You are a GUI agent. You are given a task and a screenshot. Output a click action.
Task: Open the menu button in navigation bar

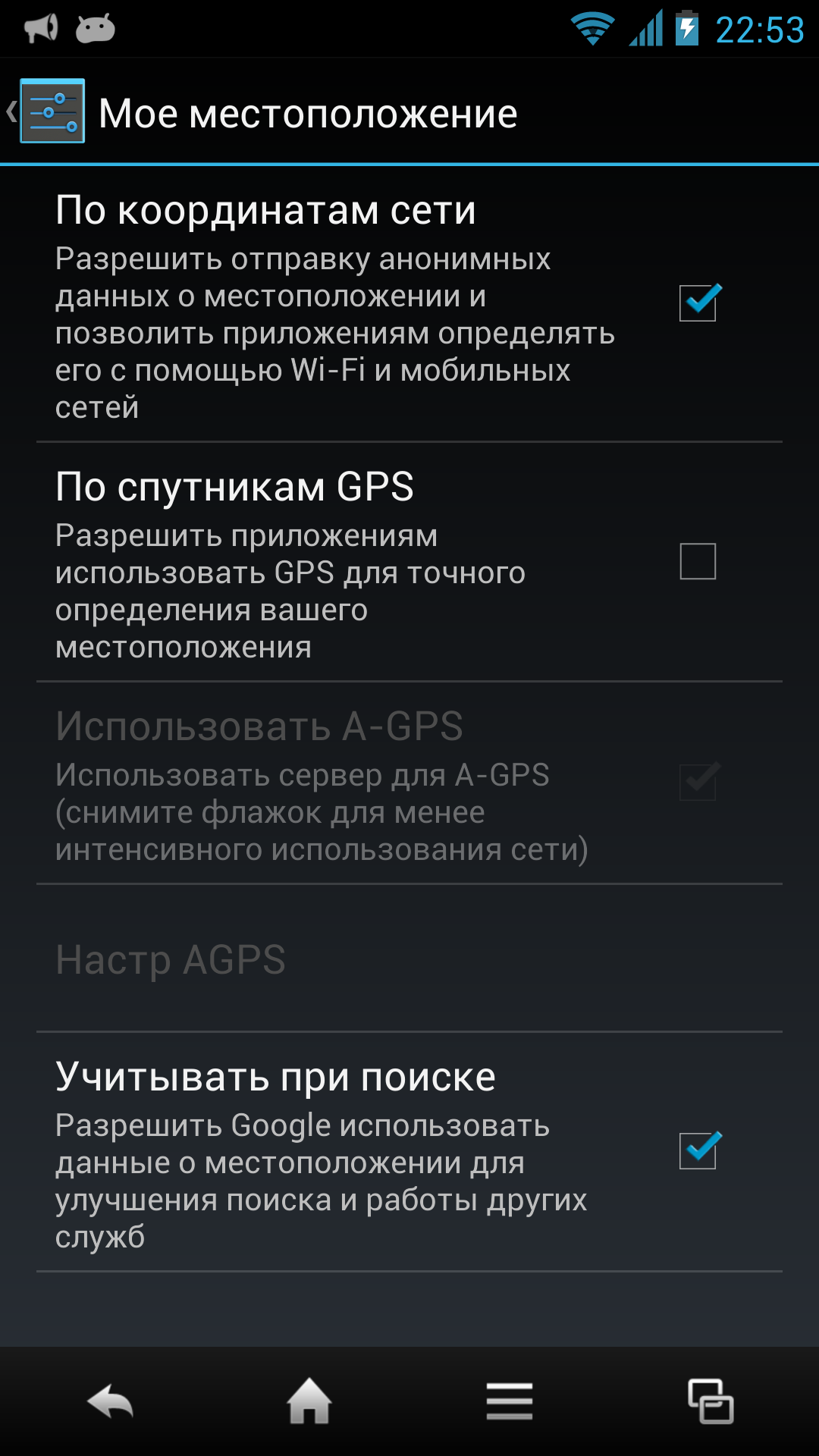[510, 1401]
